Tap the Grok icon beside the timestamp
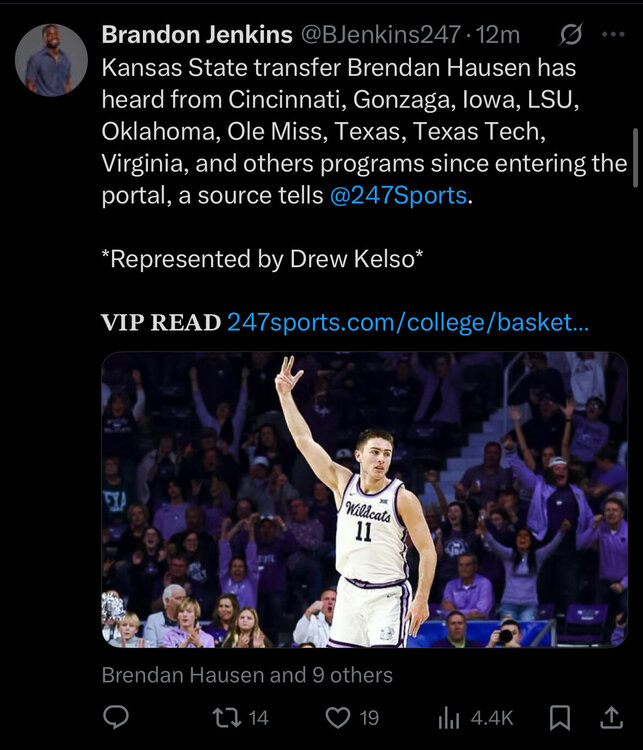Image resolution: width=643 pixels, height=750 pixels. [x=570, y=35]
